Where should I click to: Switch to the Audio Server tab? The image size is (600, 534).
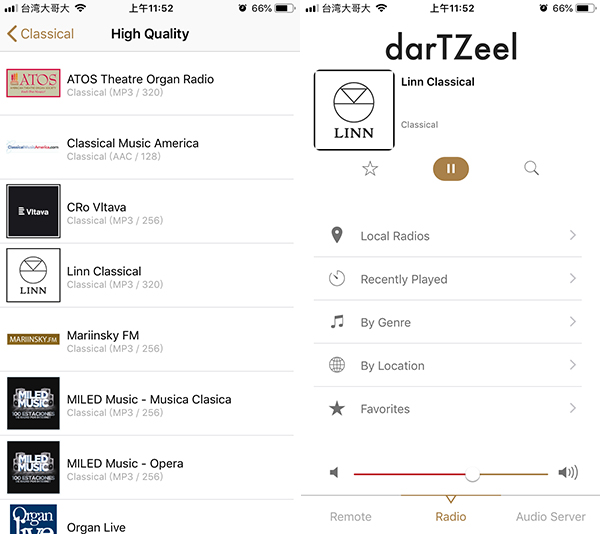[x=550, y=517]
